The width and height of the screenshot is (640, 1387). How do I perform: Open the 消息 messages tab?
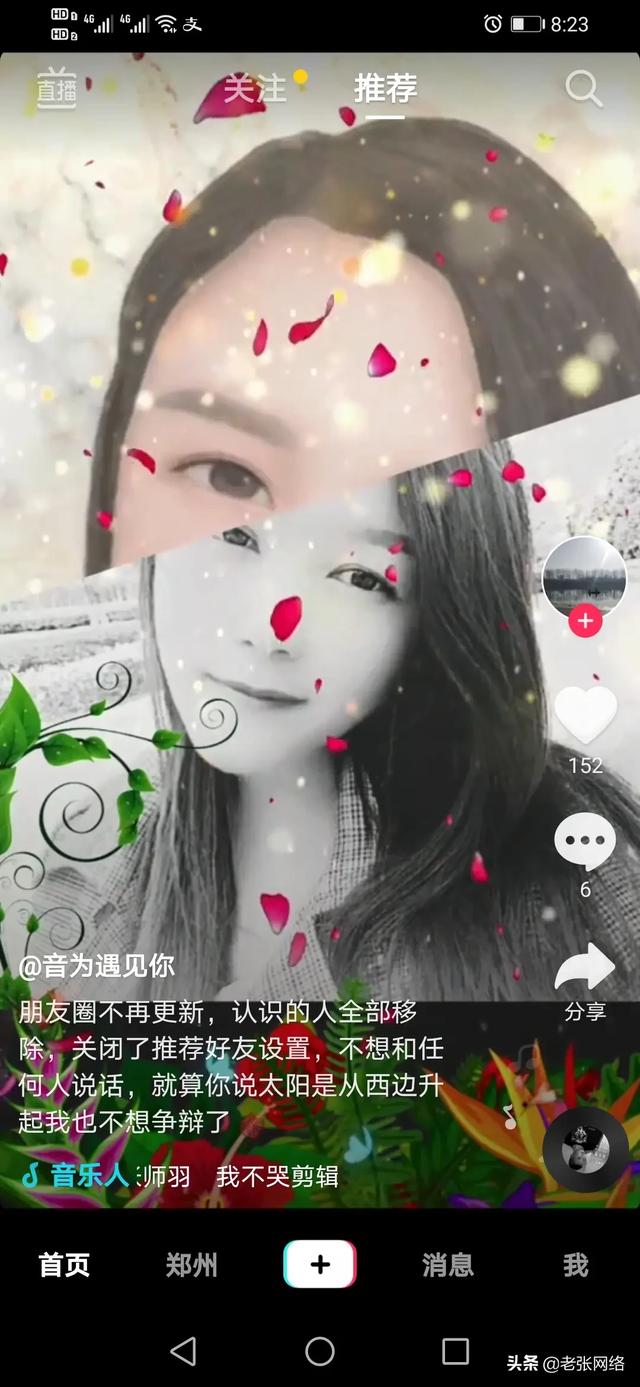click(x=447, y=1265)
